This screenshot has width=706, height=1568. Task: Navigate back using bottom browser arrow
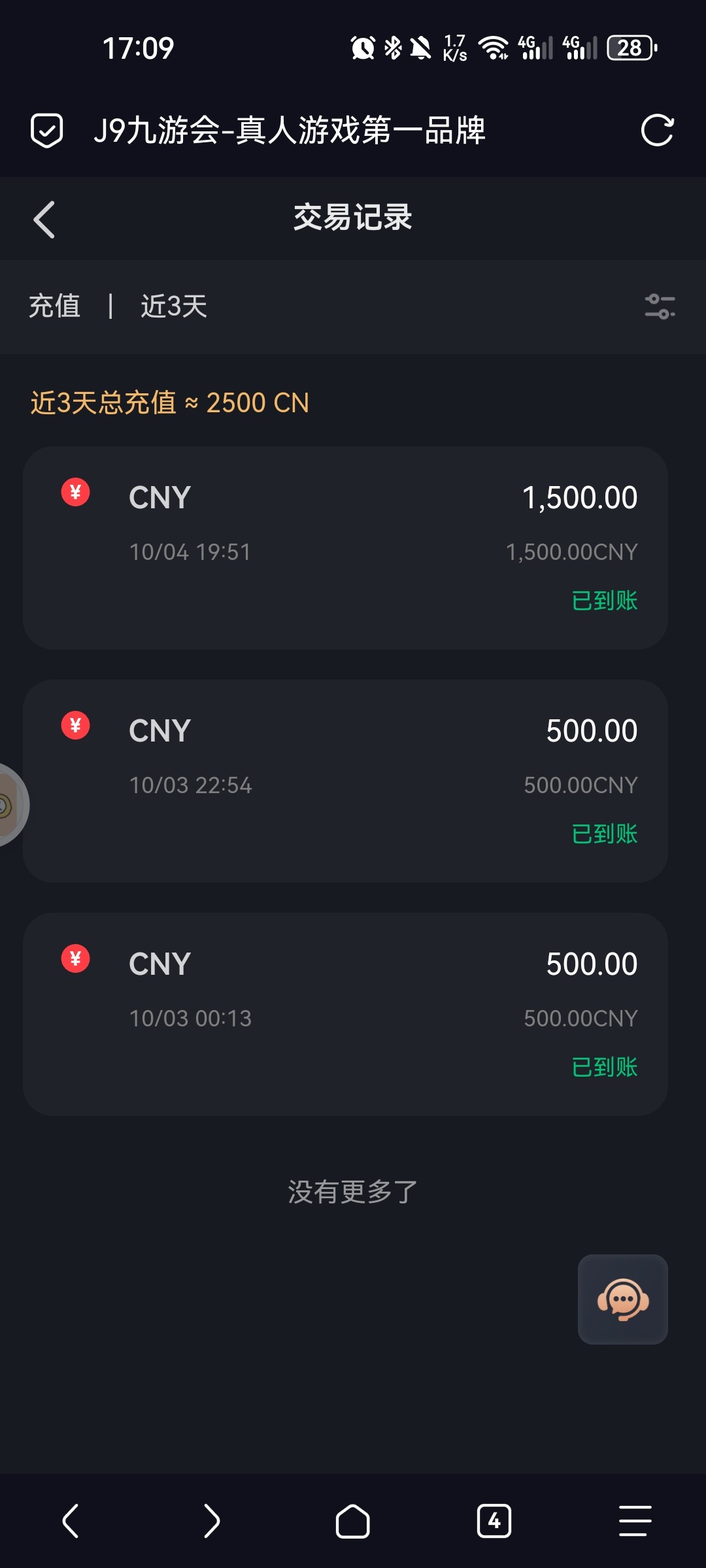[71, 1521]
